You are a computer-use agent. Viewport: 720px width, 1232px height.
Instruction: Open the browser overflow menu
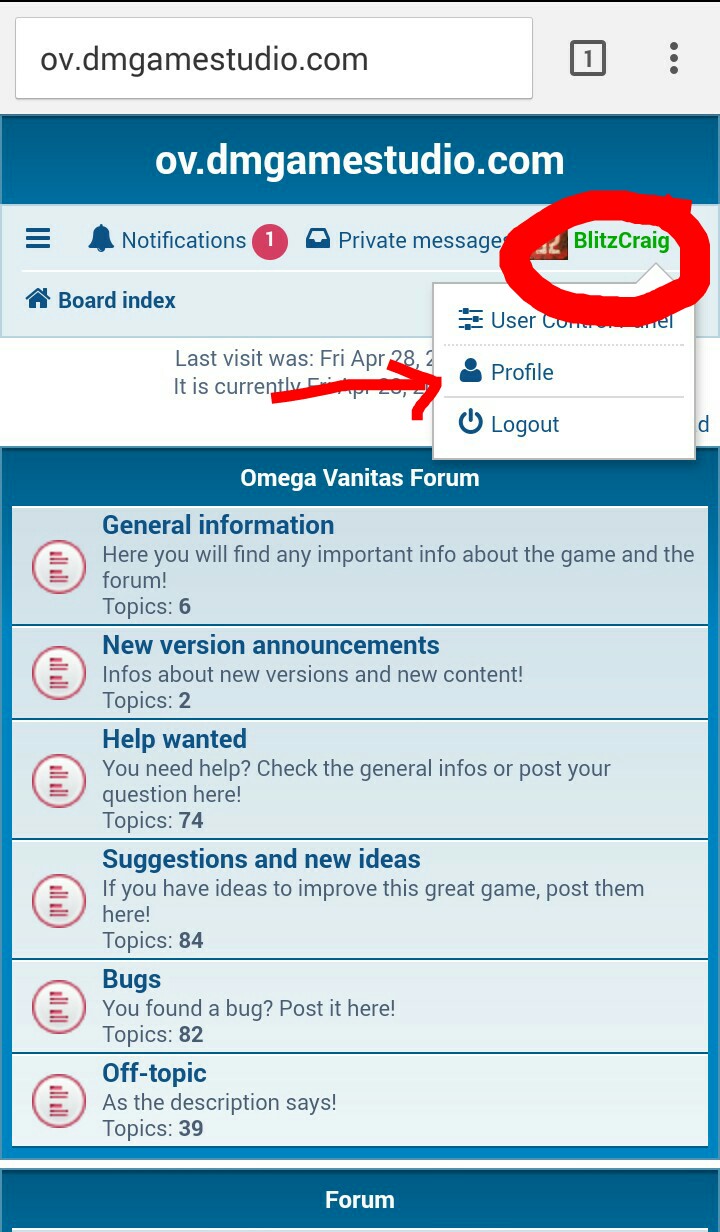click(674, 59)
